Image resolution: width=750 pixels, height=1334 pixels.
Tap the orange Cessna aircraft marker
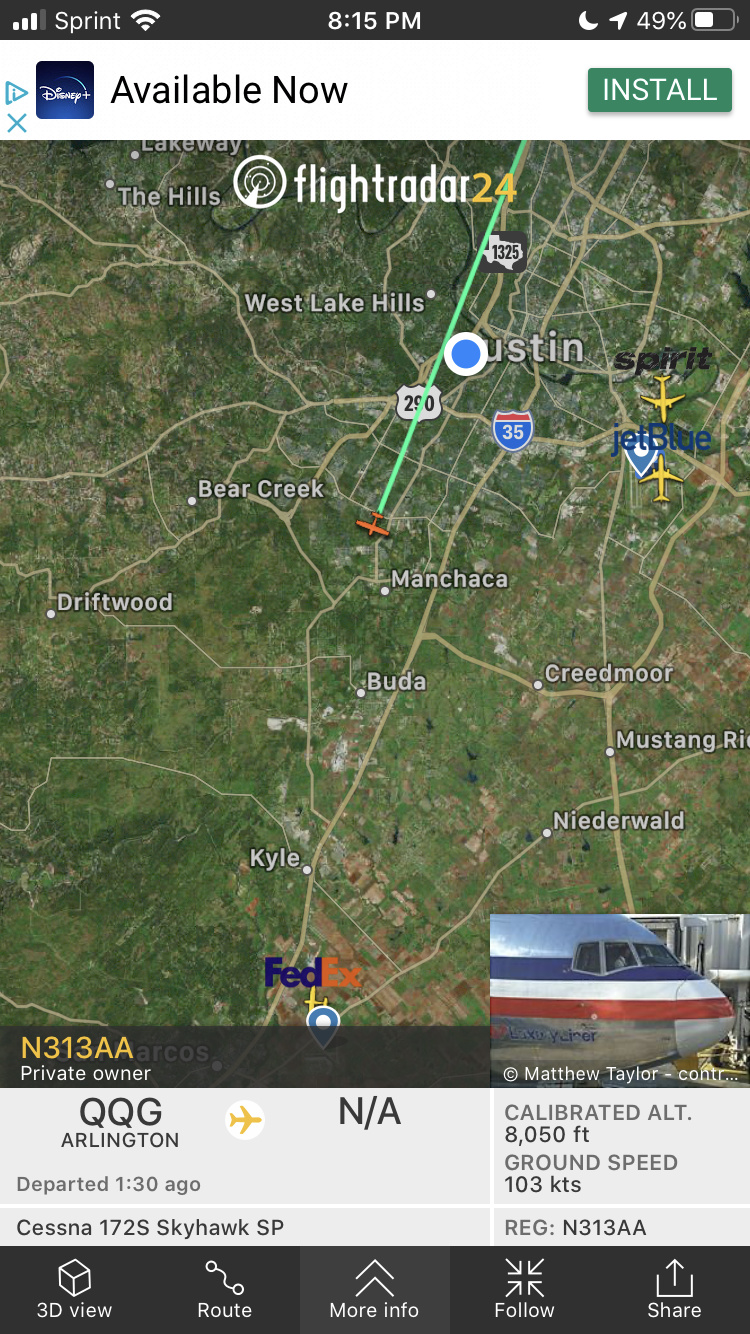point(373,523)
